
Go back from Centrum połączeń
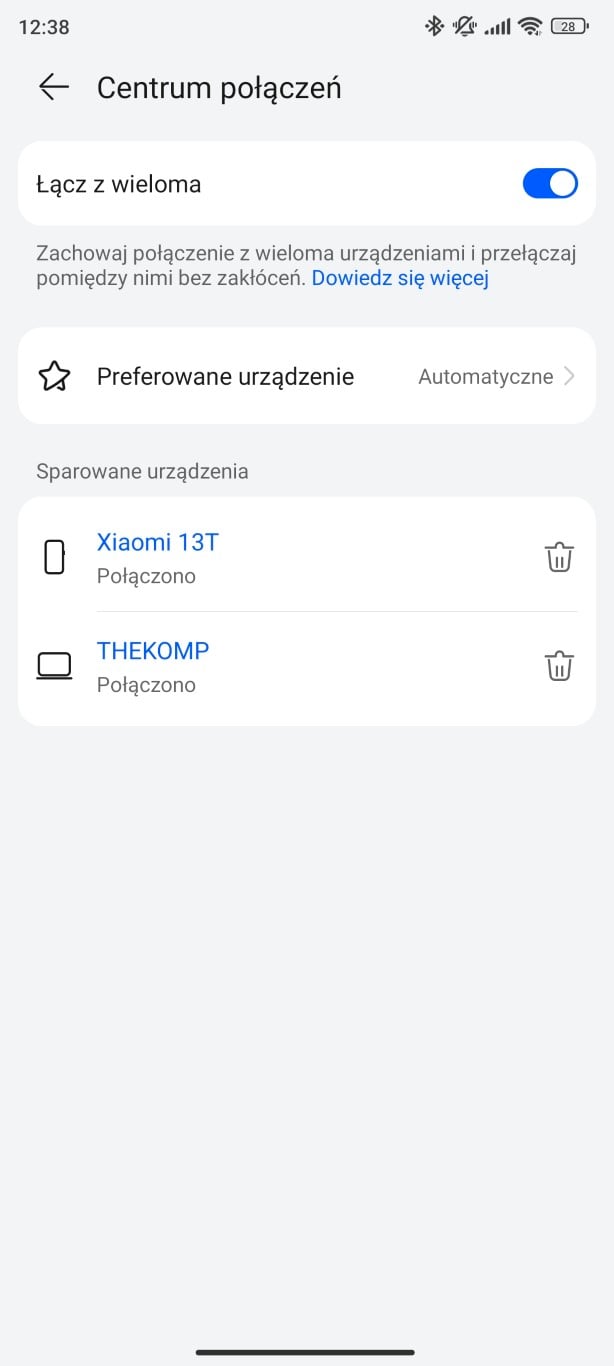tap(54, 87)
